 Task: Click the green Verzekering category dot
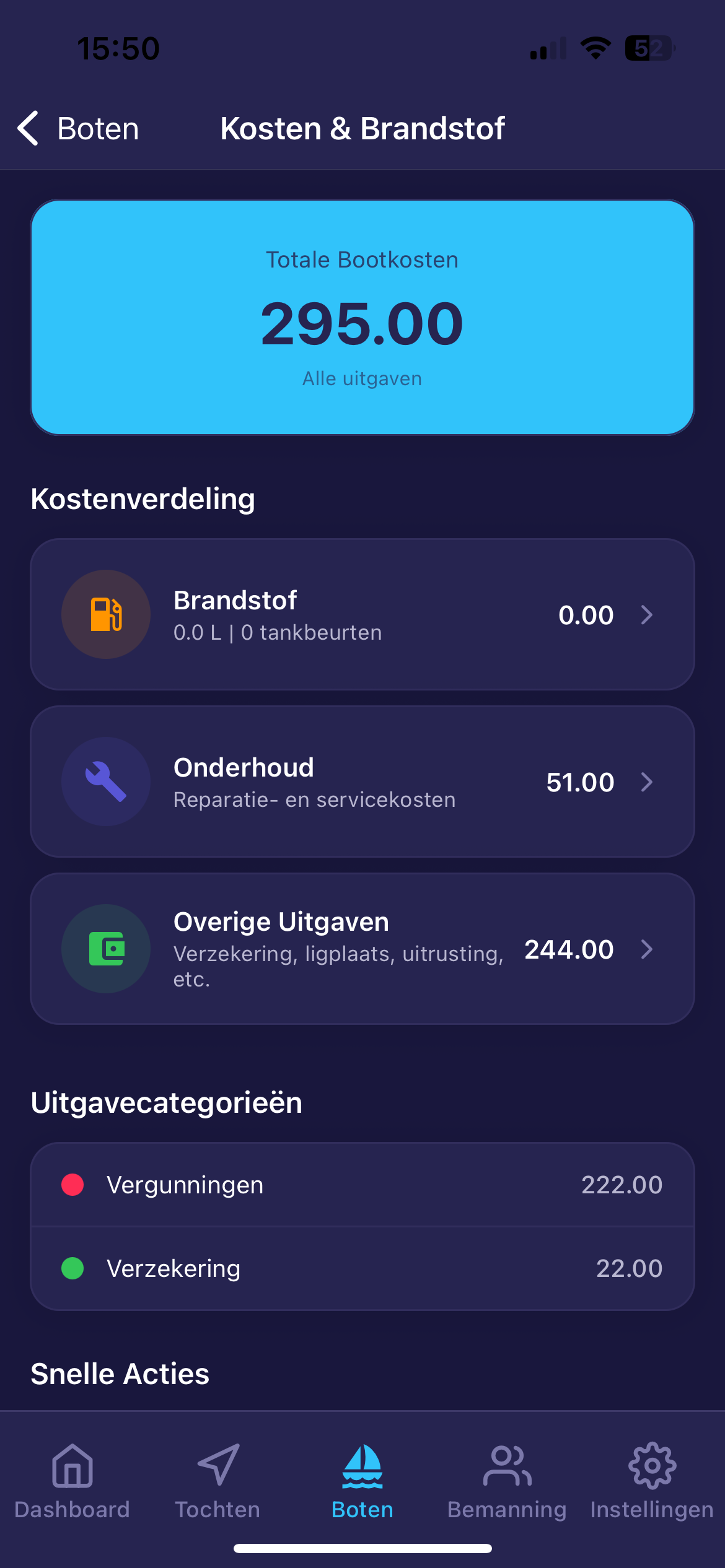[x=72, y=1268]
